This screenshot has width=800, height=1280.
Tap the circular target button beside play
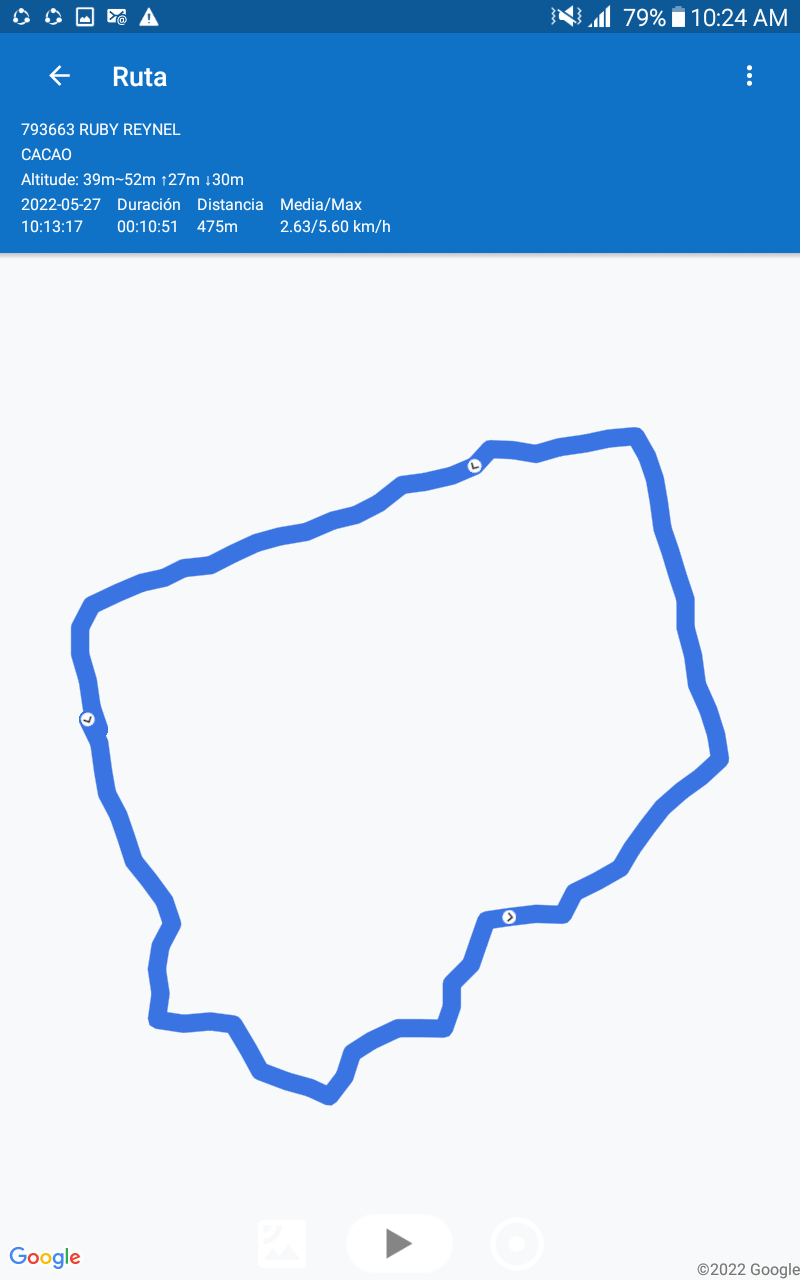tap(517, 1244)
